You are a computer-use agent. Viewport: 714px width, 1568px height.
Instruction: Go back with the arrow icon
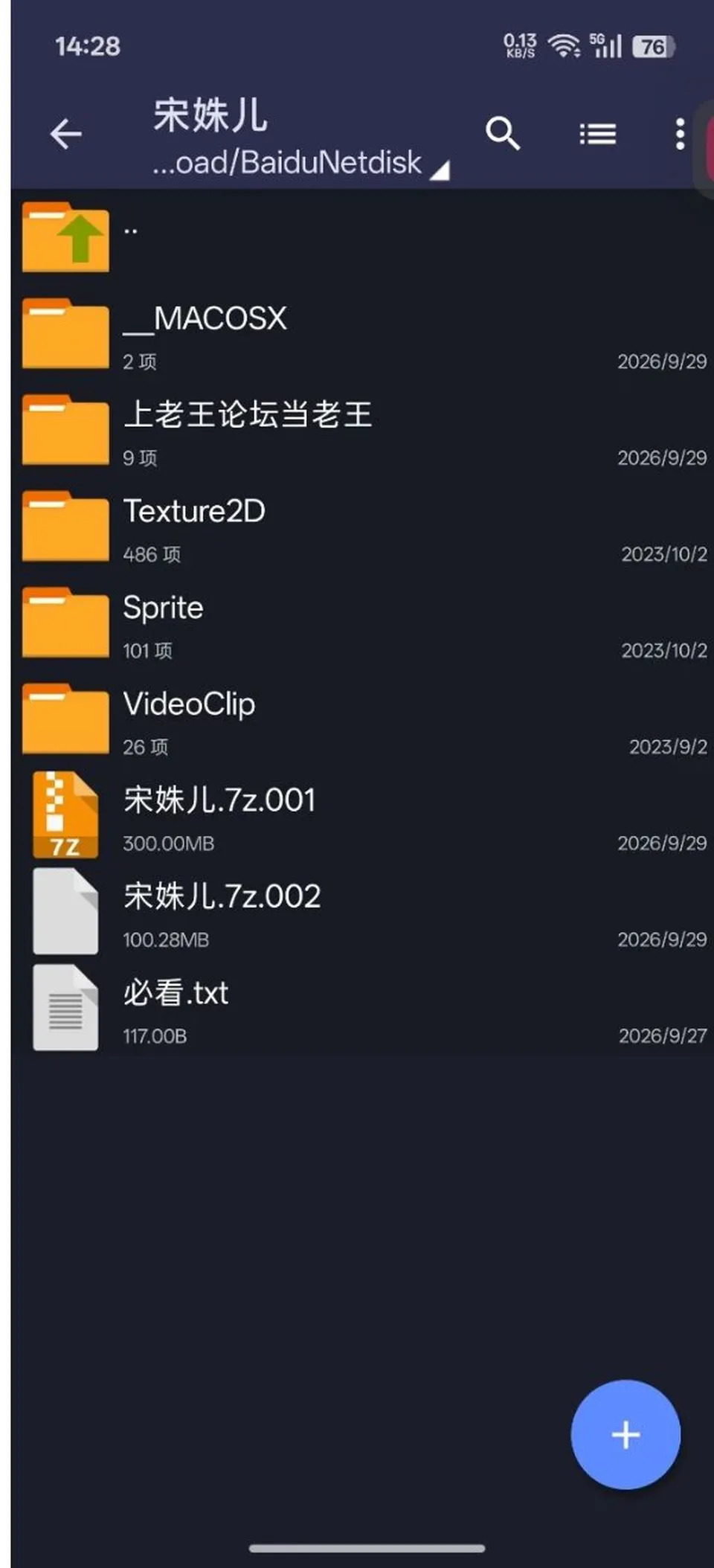65,134
